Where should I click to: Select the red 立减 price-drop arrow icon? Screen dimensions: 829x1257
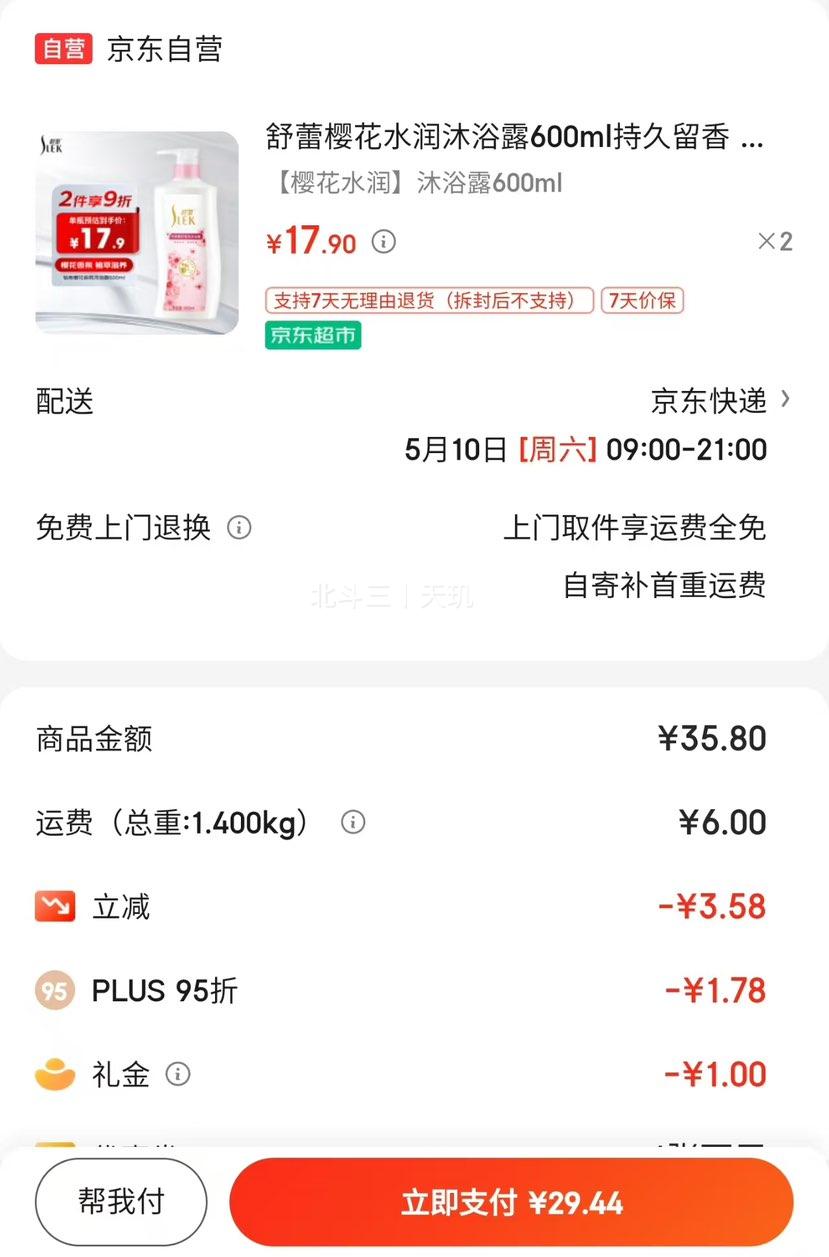tap(52, 907)
